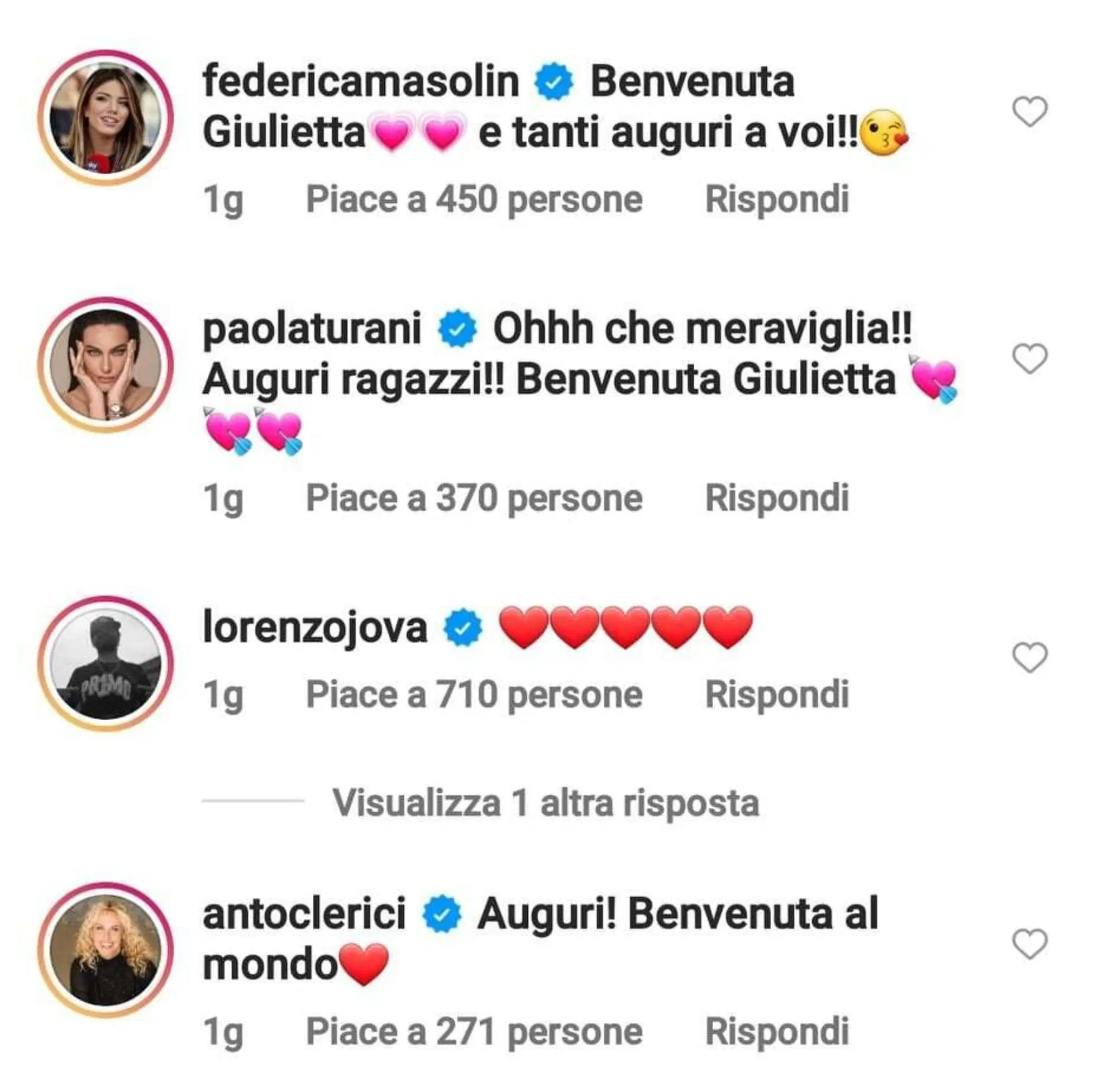This screenshot has width=1117, height=1092.
Task: Expand Visualizza 1 altra risposta
Action: pos(545,802)
